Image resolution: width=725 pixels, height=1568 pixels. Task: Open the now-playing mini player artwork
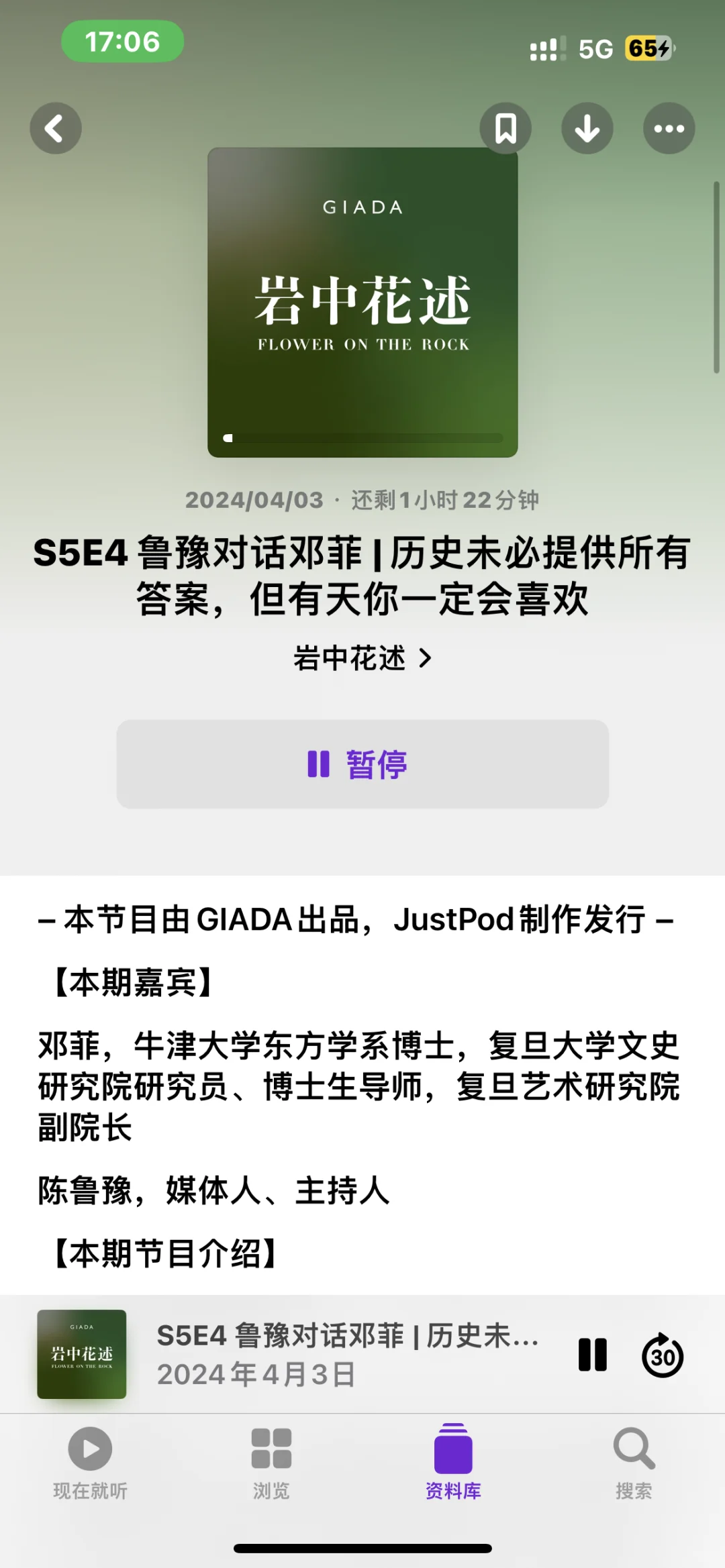click(x=82, y=1354)
